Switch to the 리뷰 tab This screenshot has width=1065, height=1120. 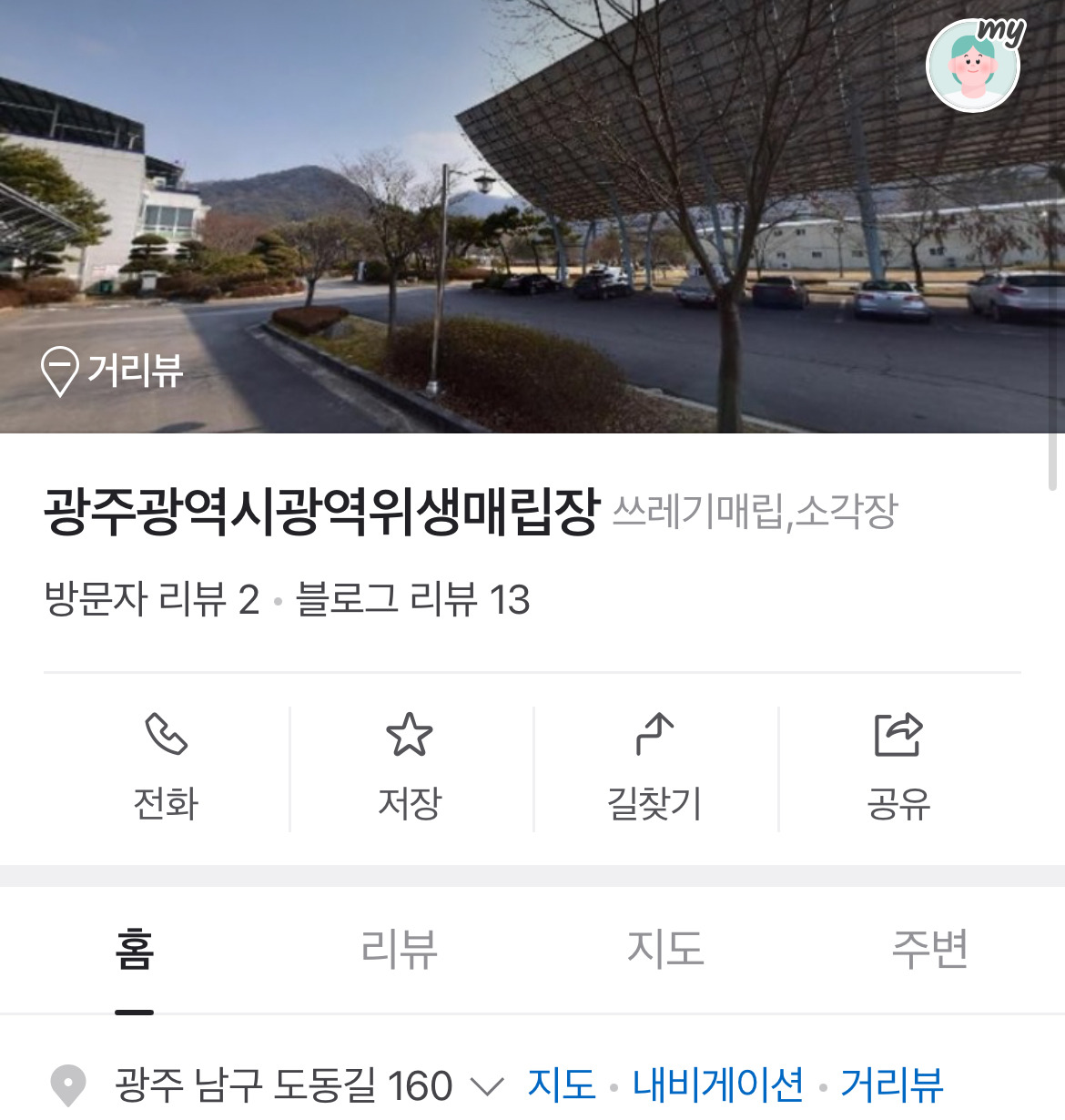click(x=399, y=950)
